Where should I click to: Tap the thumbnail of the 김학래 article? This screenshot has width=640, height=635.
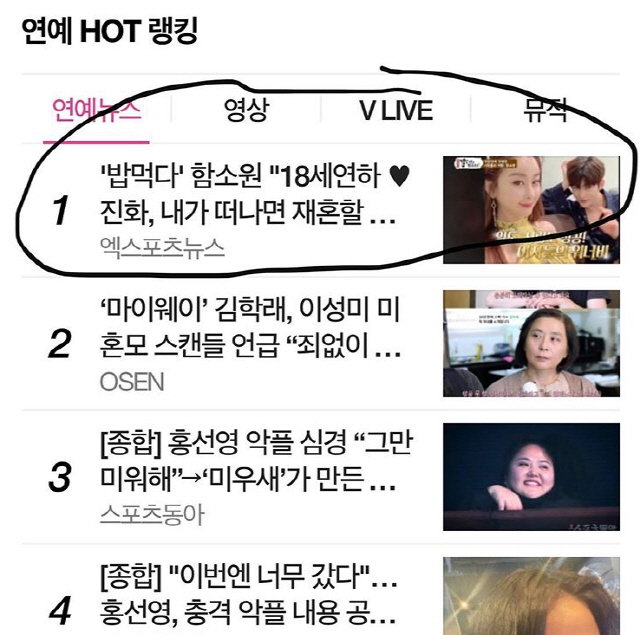coord(531,343)
